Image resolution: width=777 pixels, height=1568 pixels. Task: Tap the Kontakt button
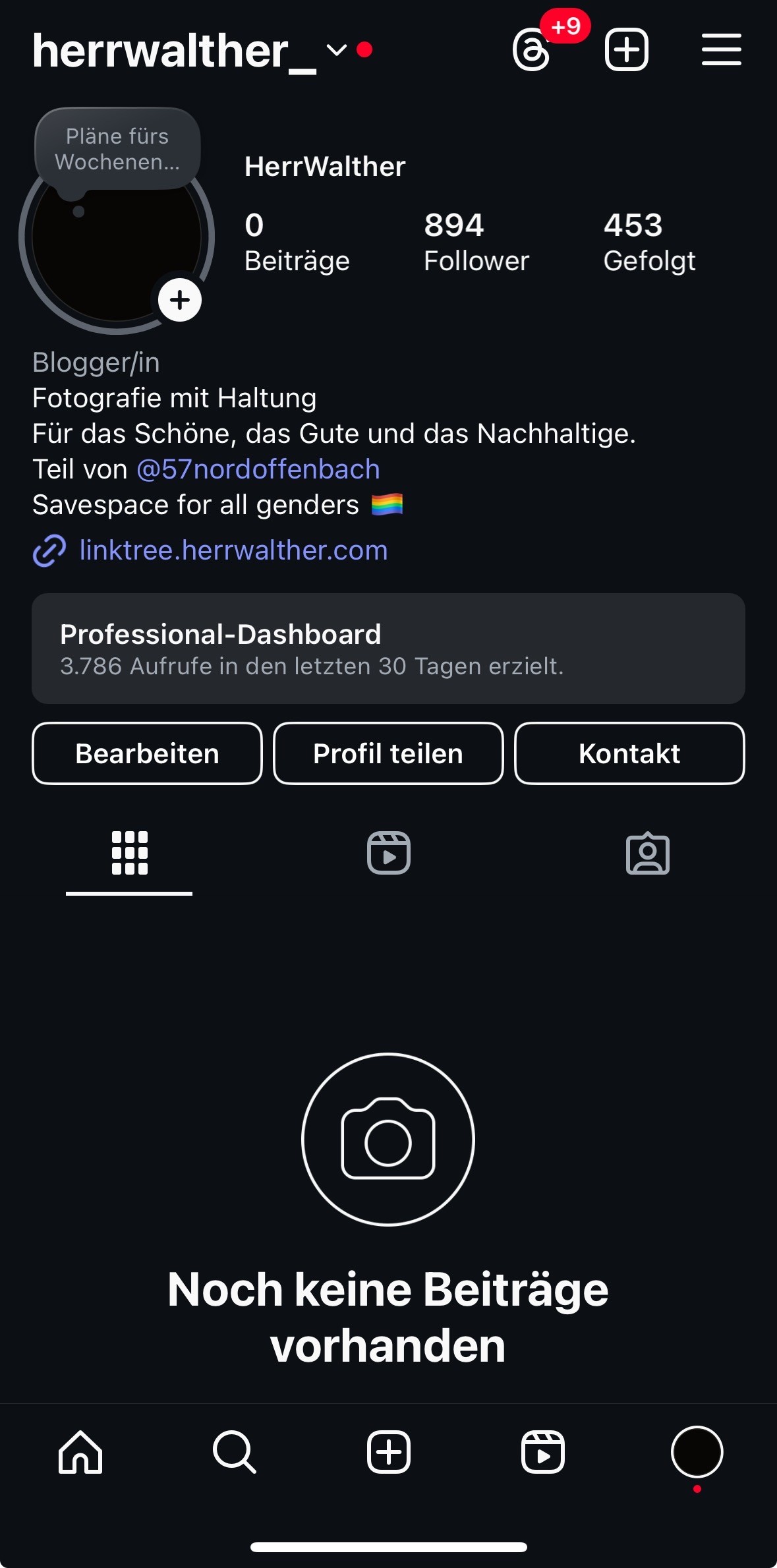pos(629,753)
